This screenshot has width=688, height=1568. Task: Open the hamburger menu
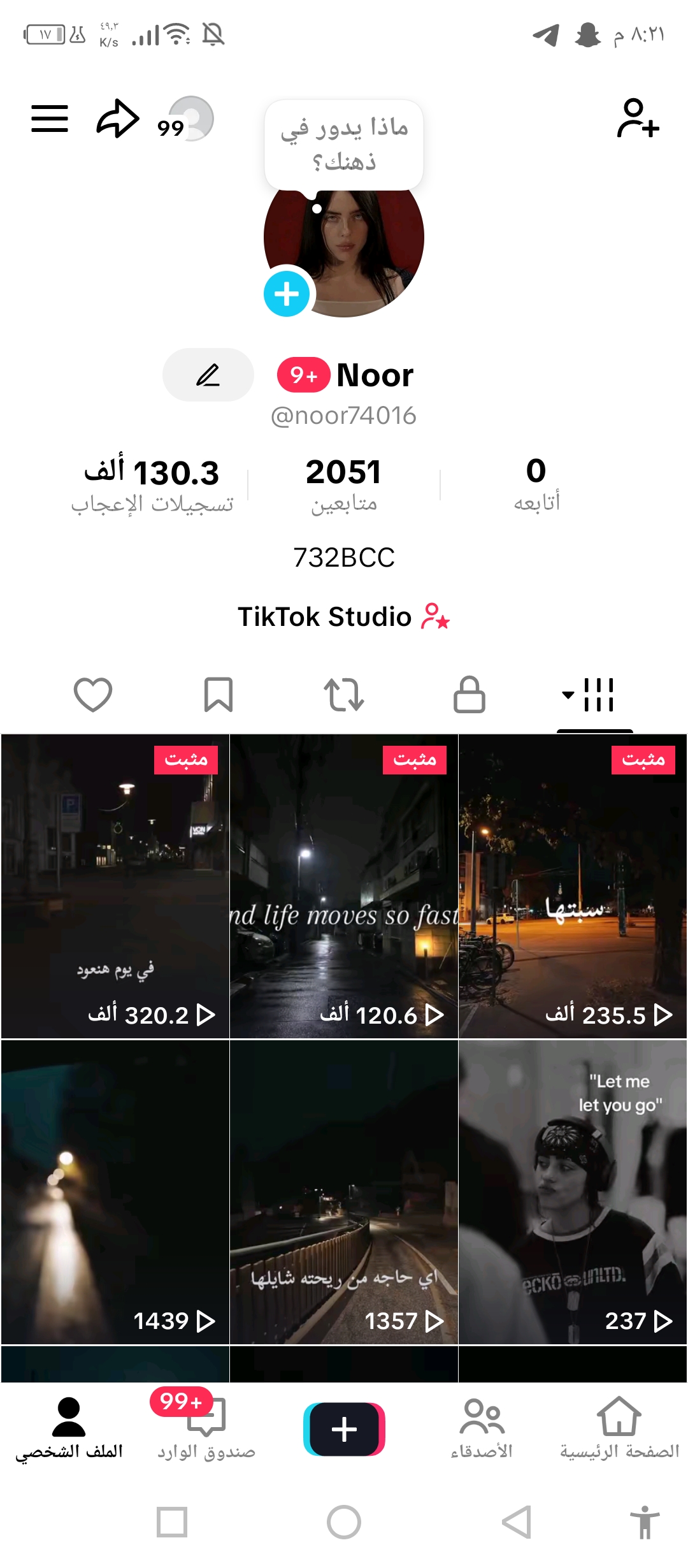click(x=50, y=119)
